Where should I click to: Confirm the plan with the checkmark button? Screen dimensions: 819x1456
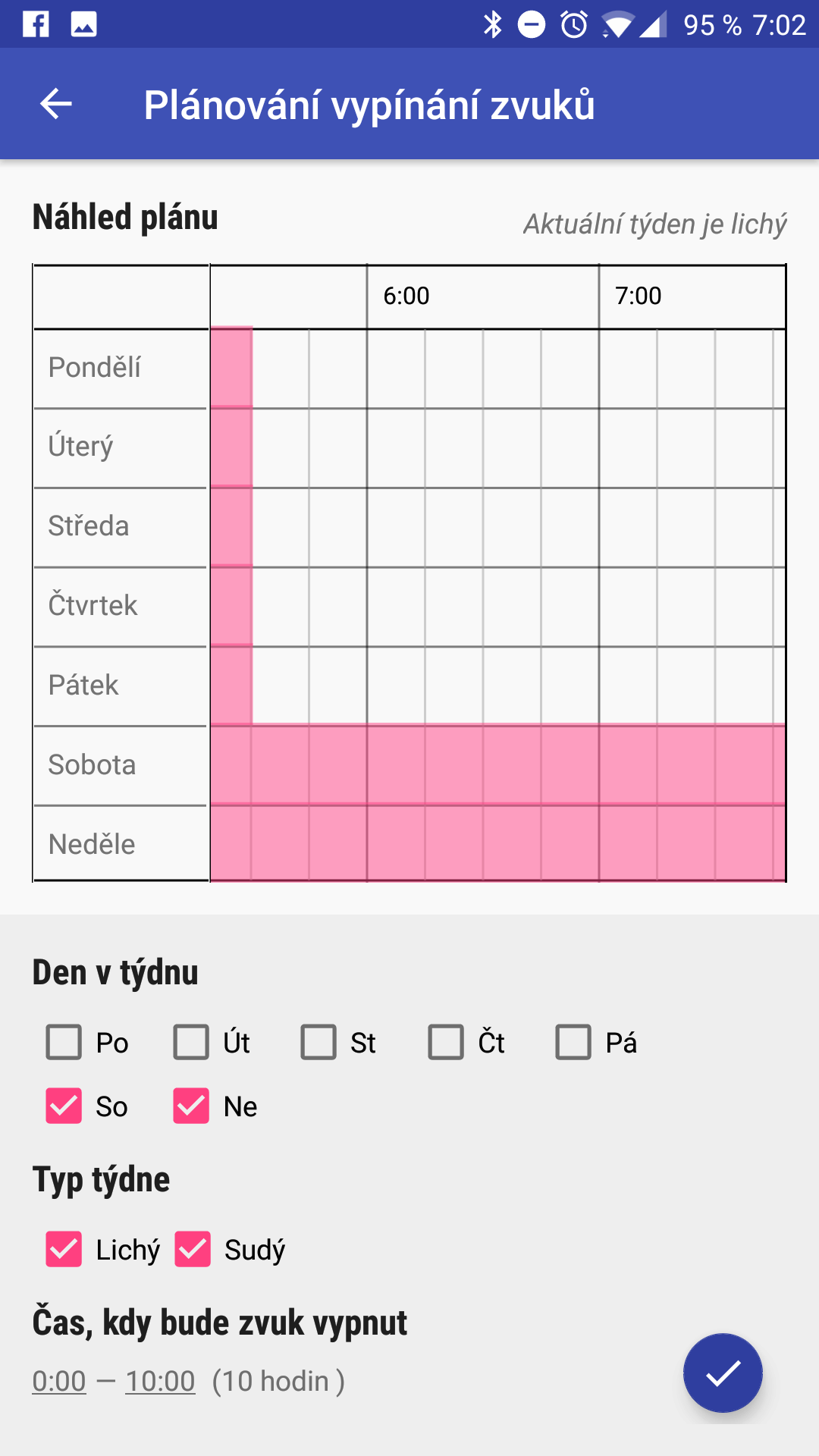[x=723, y=1373]
